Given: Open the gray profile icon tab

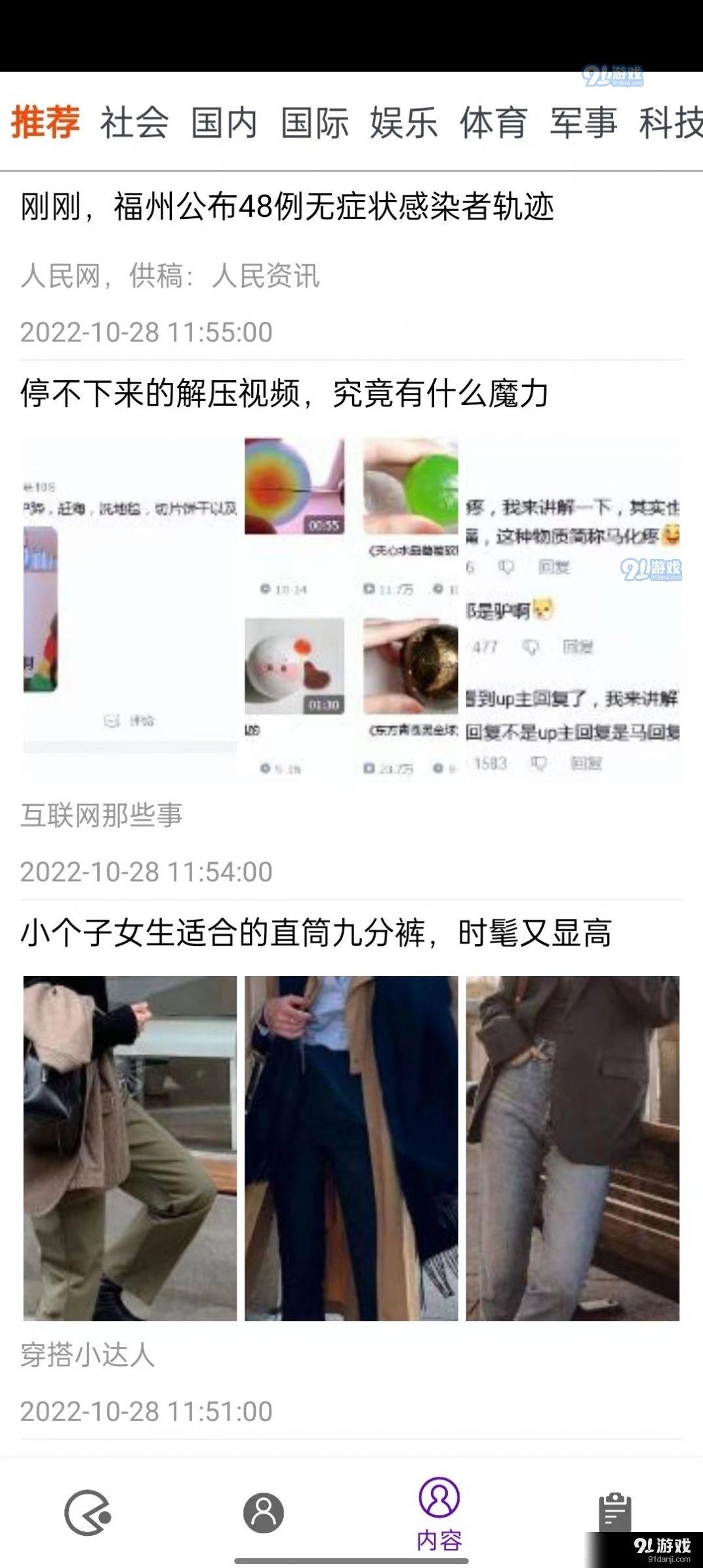Looking at the screenshot, I should (x=264, y=1512).
